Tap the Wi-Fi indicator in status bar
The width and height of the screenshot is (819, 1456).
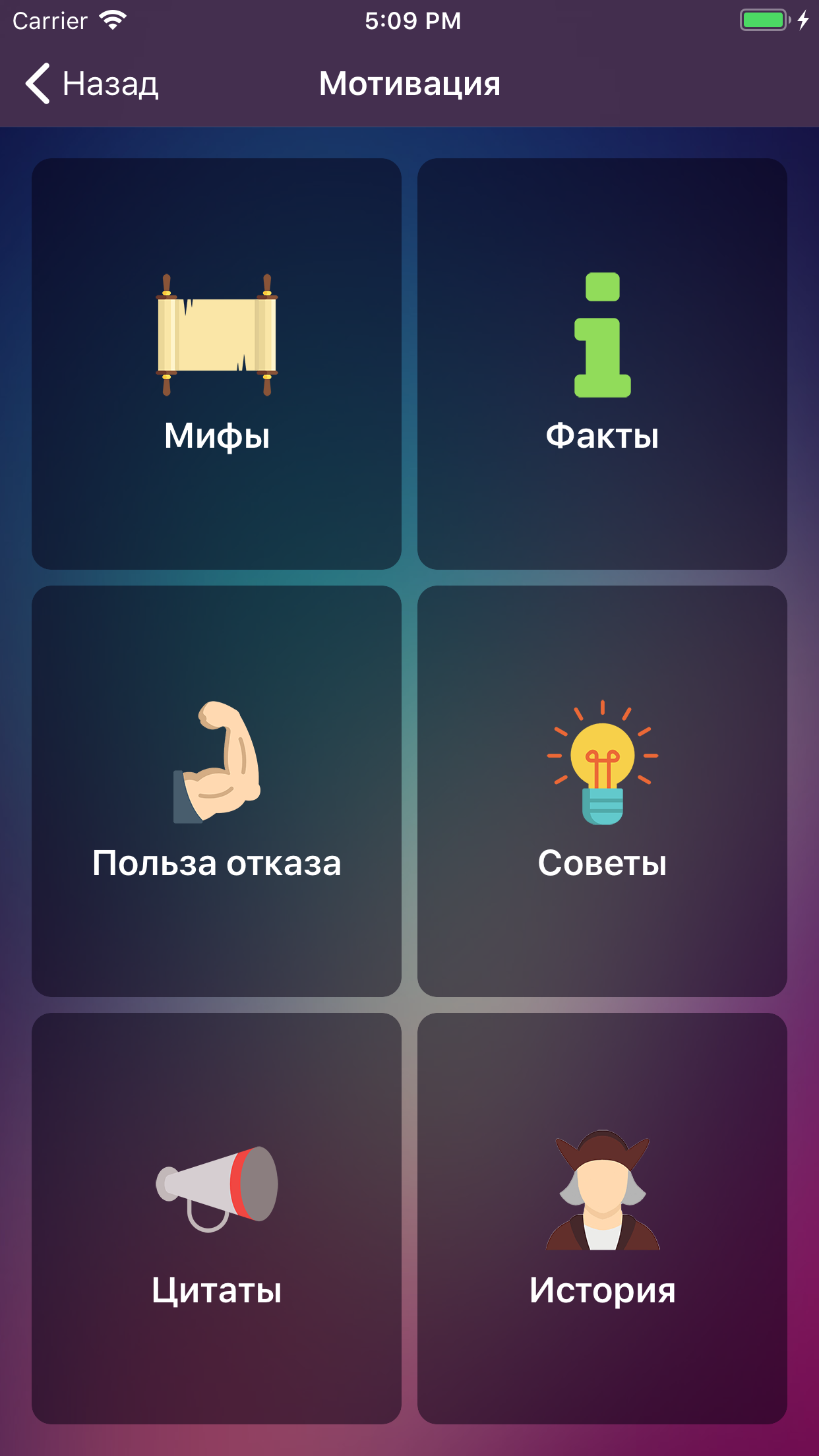(113, 20)
